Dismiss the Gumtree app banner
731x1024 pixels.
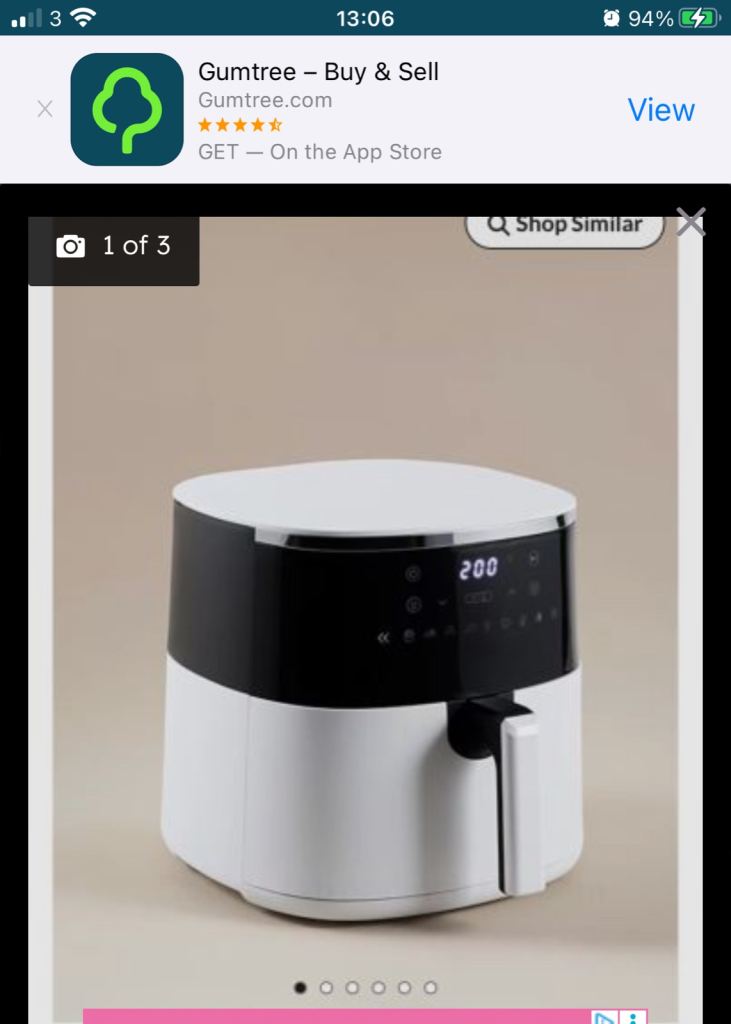[45, 109]
